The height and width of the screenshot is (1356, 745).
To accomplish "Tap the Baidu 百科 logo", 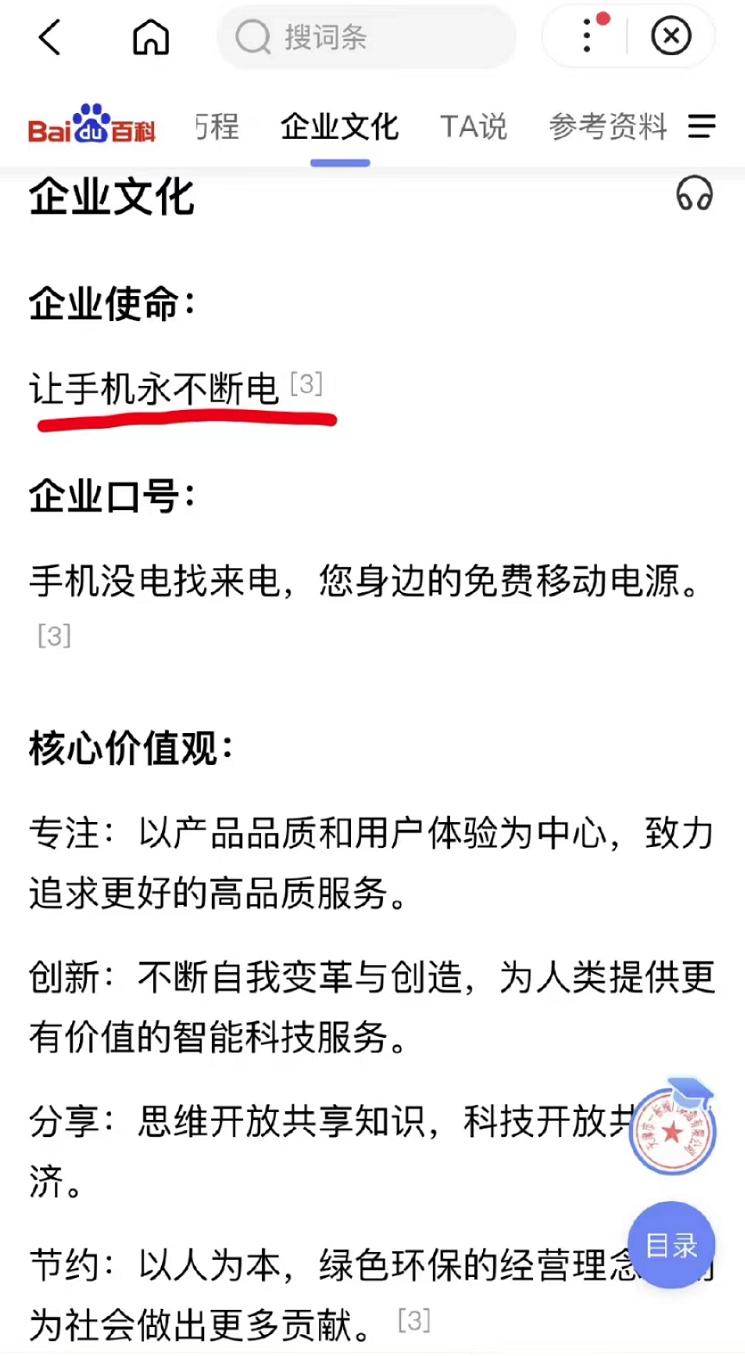I will [x=88, y=127].
